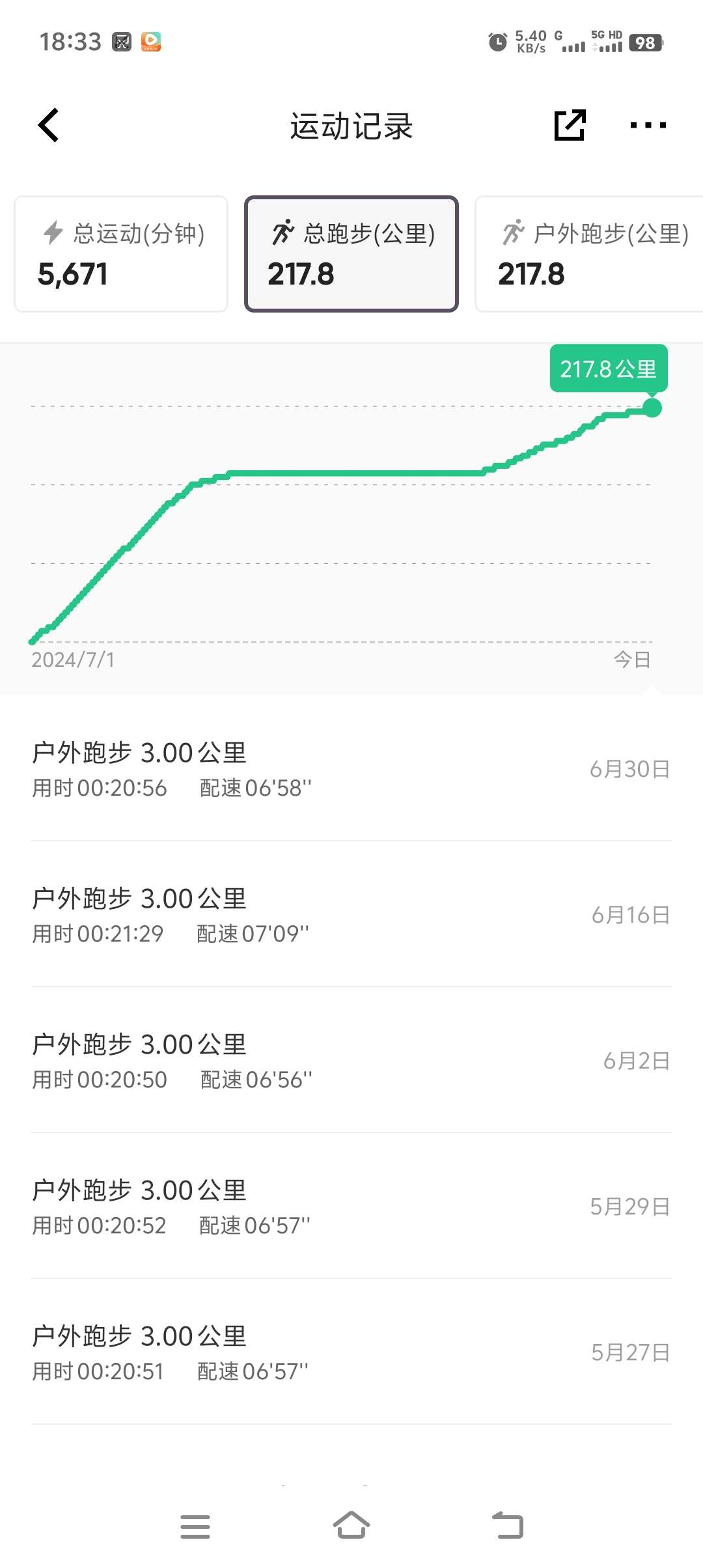The width and height of the screenshot is (703, 1568).
Task: Go back from 运动记录 page
Action: click(x=49, y=125)
